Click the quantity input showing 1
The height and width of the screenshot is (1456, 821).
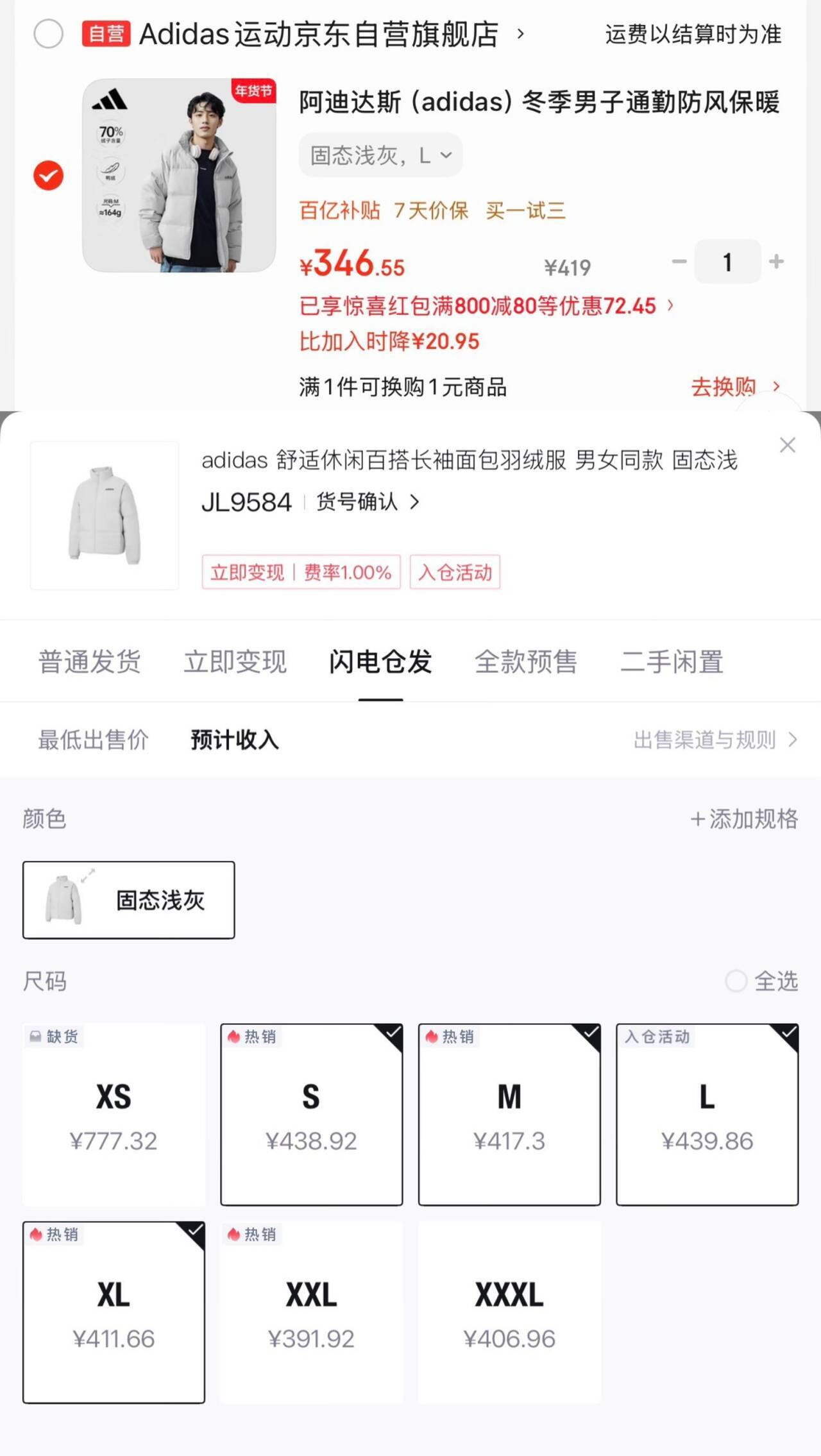[727, 262]
